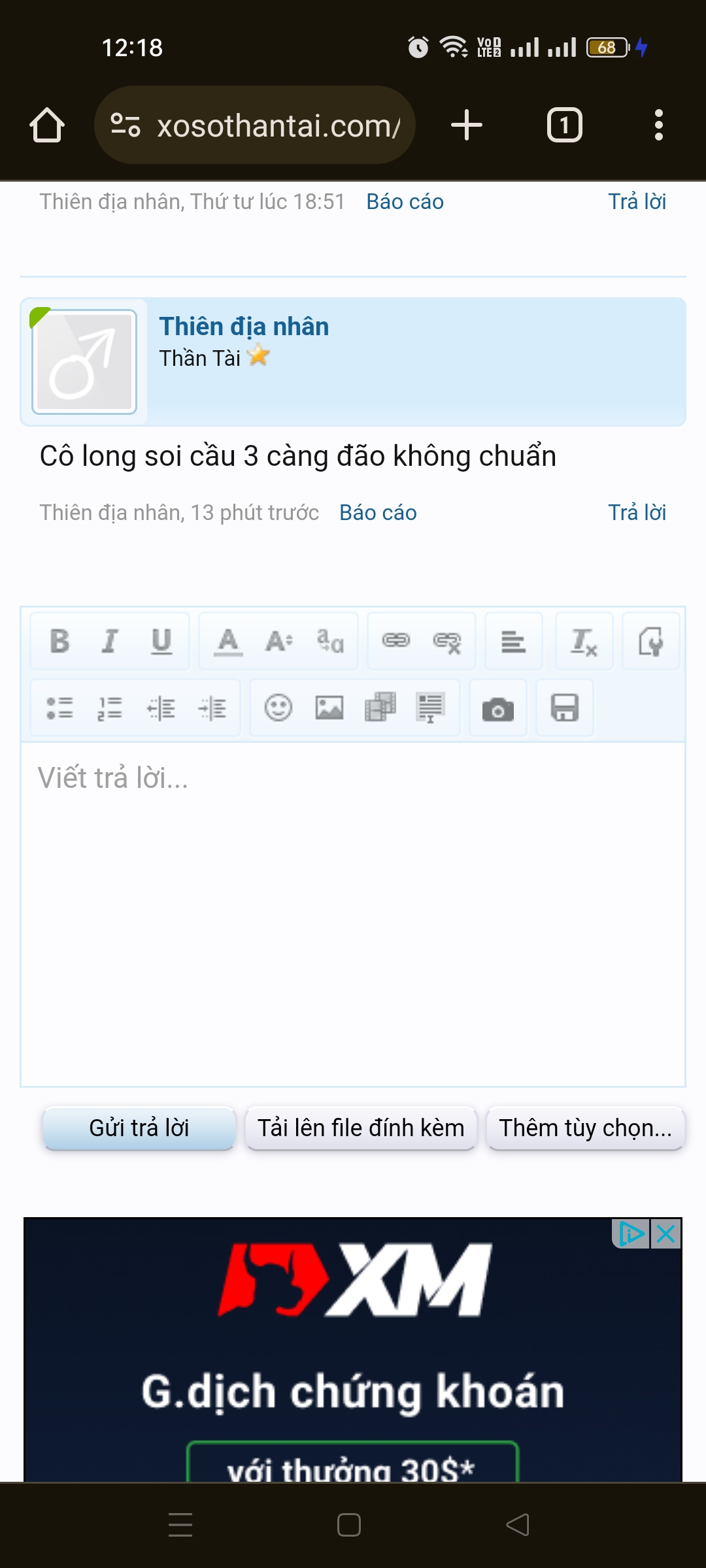706x1568 pixels.
Task: Reply to the 13 phút trước post
Action: (x=637, y=513)
